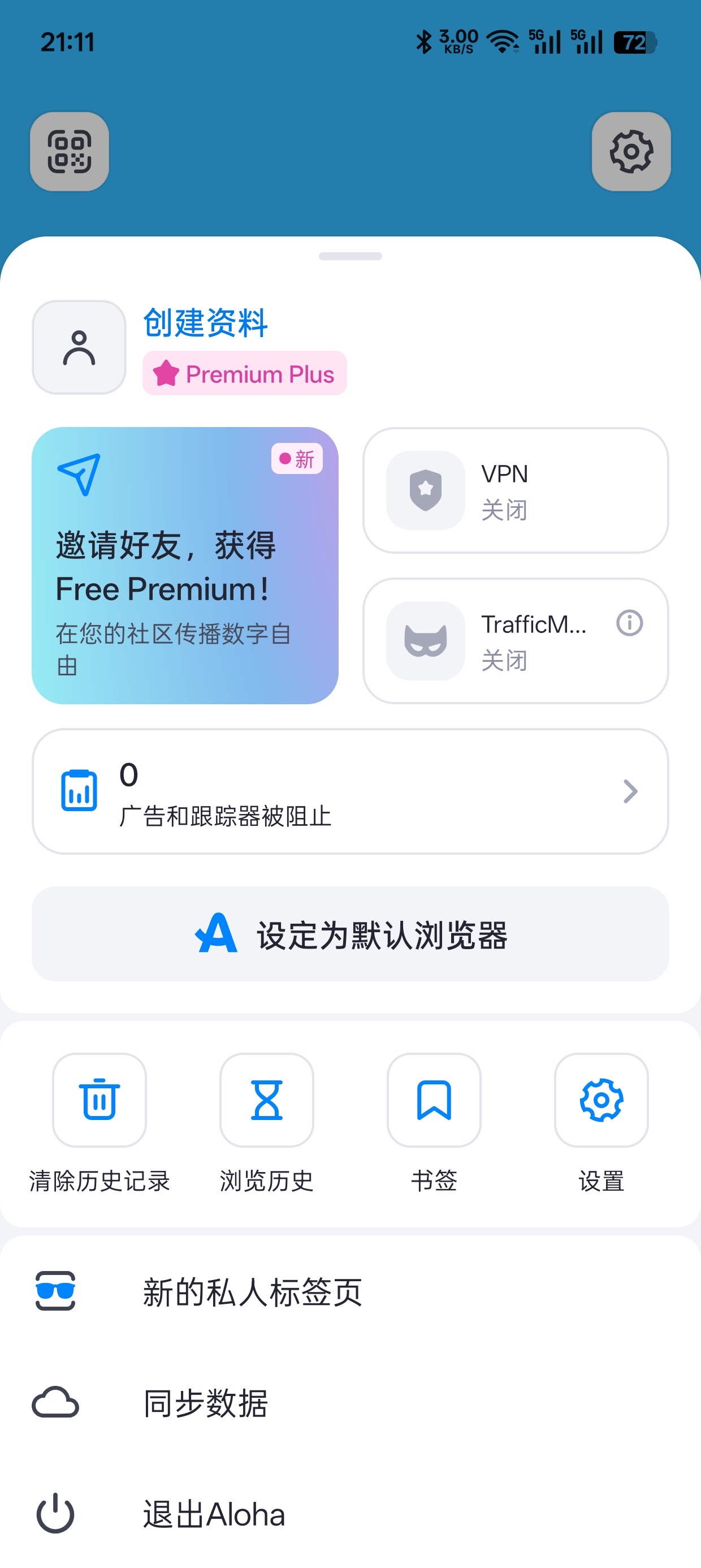Viewport: 701px width, 1568px height.
Task: Open the gear icon at top right
Action: (x=631, y=151)
